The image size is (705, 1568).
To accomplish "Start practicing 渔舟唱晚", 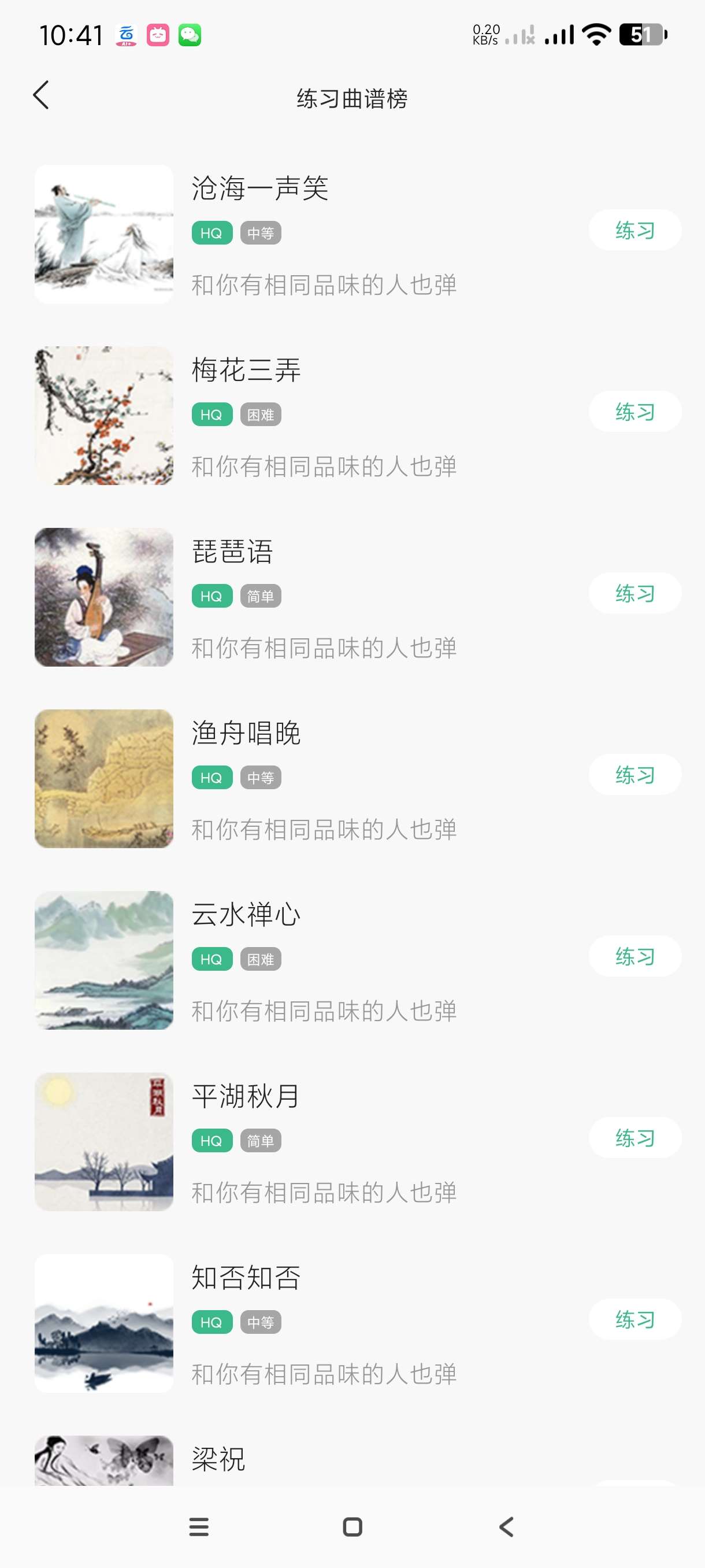I will tap(634, 774).
